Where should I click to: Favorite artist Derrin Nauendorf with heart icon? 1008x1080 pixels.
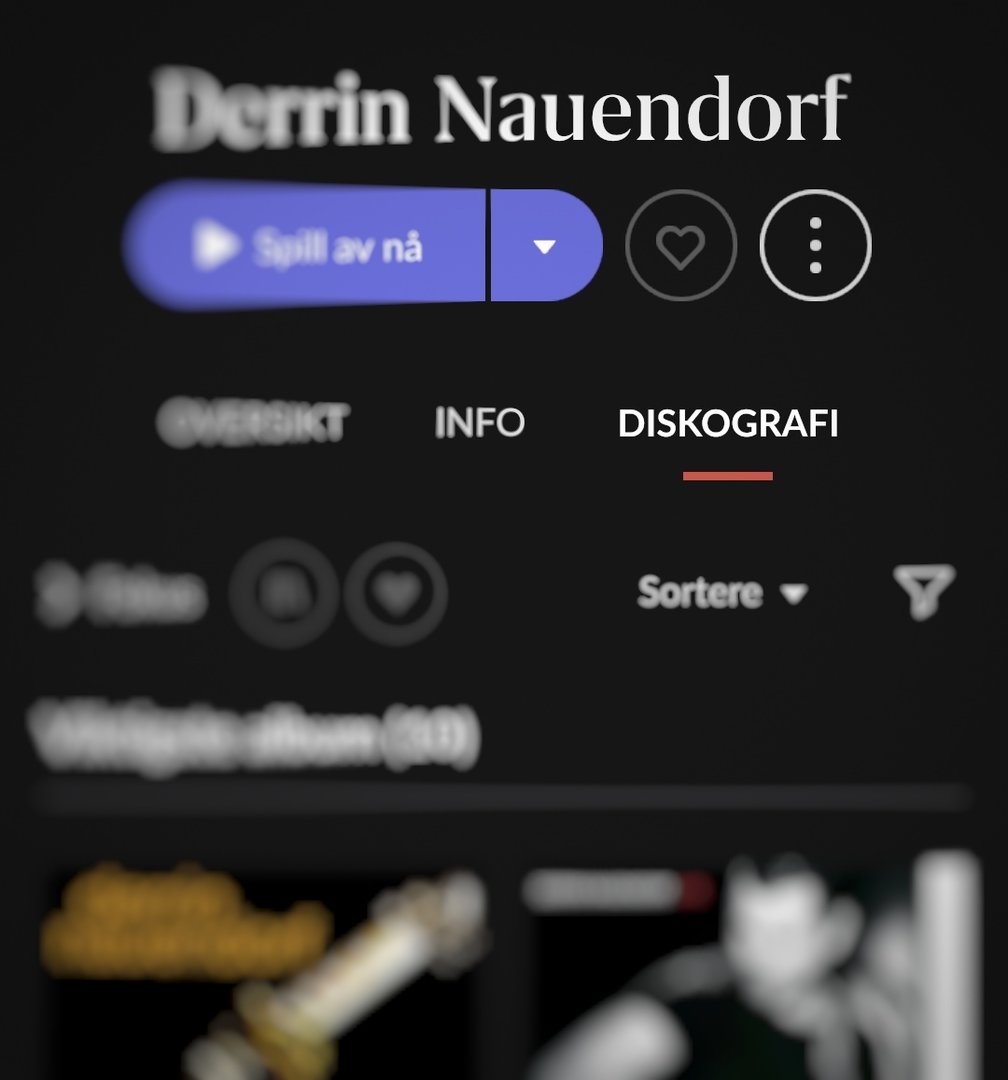681,245
